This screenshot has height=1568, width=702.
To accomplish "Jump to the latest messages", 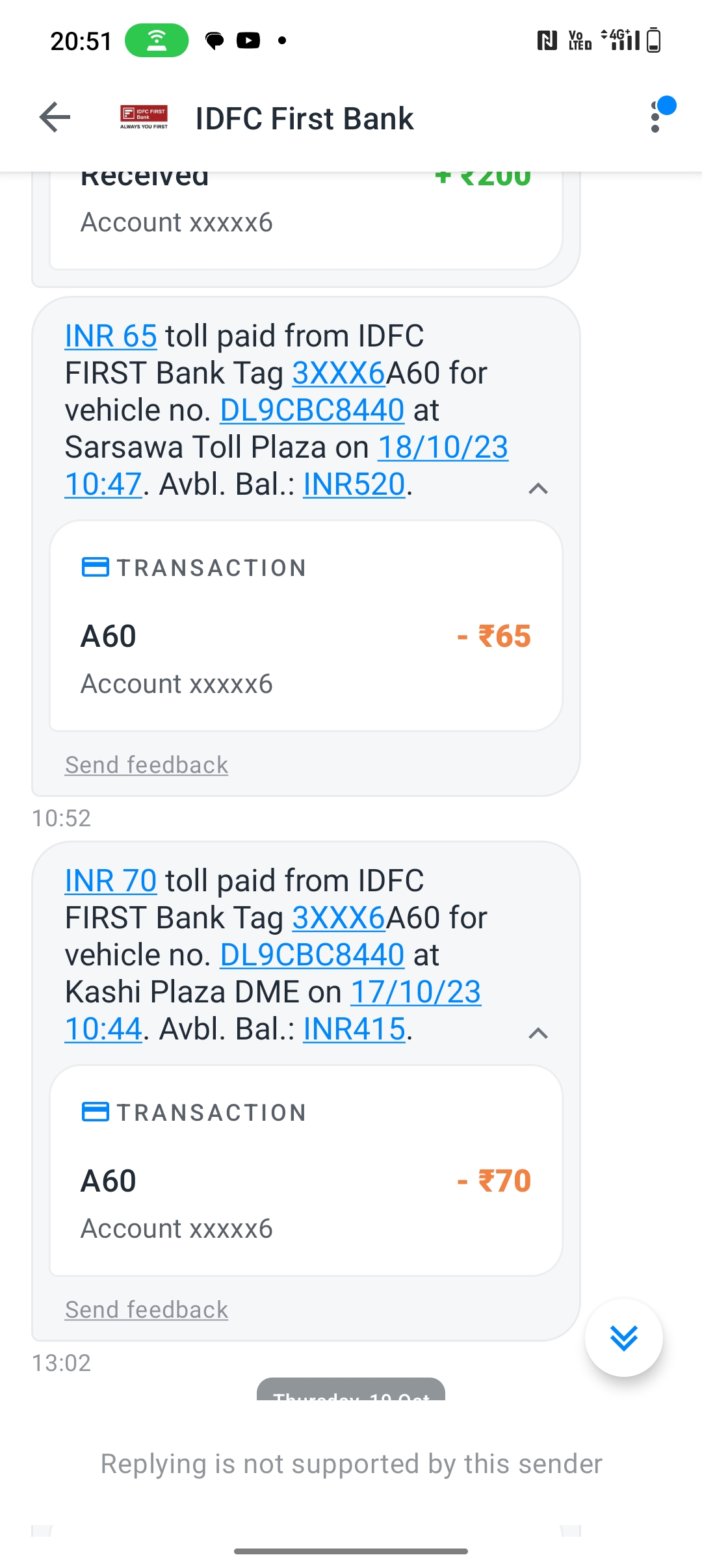I will click(624, 1338).
